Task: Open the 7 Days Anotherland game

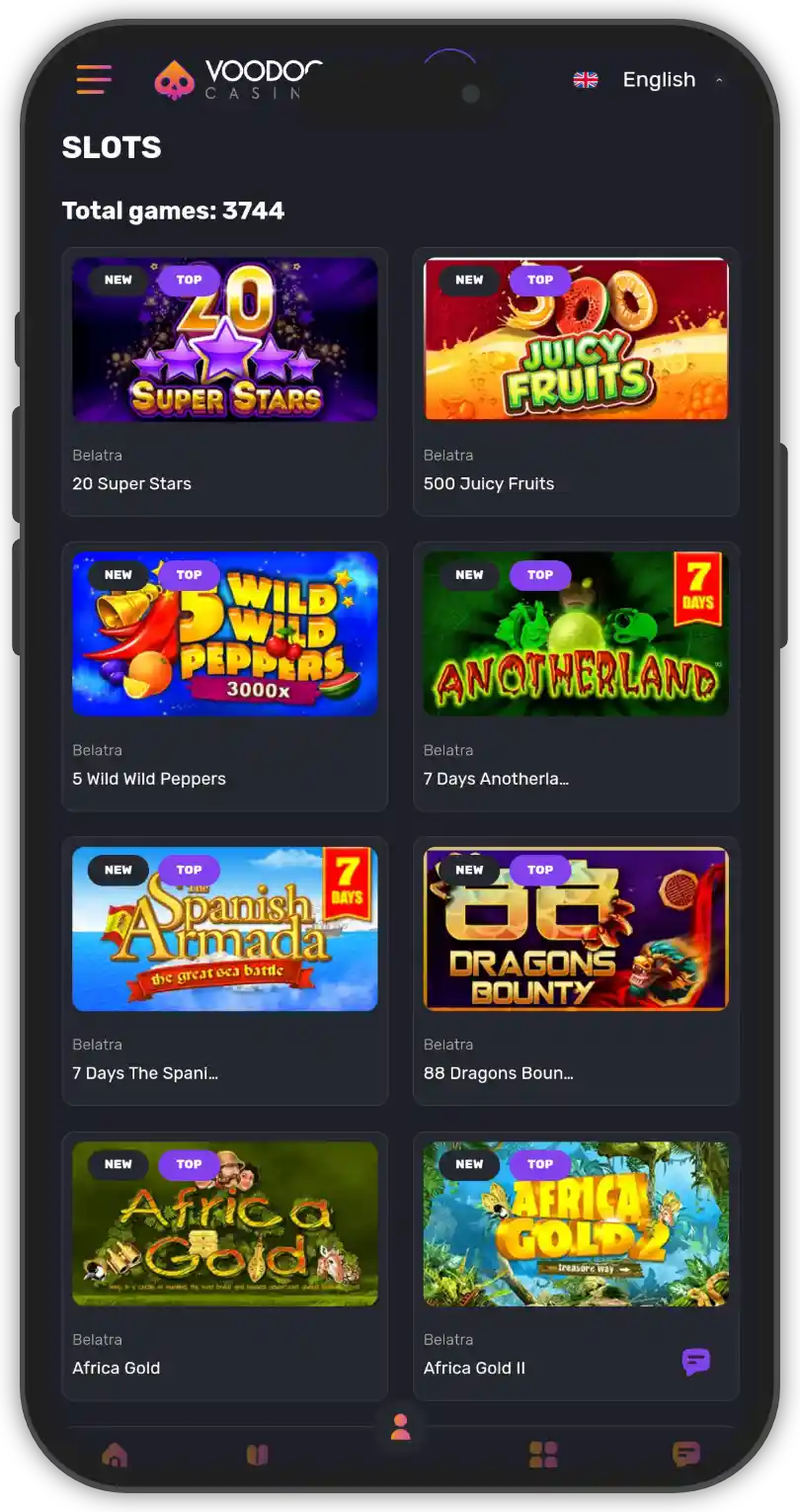Action: 576,634
